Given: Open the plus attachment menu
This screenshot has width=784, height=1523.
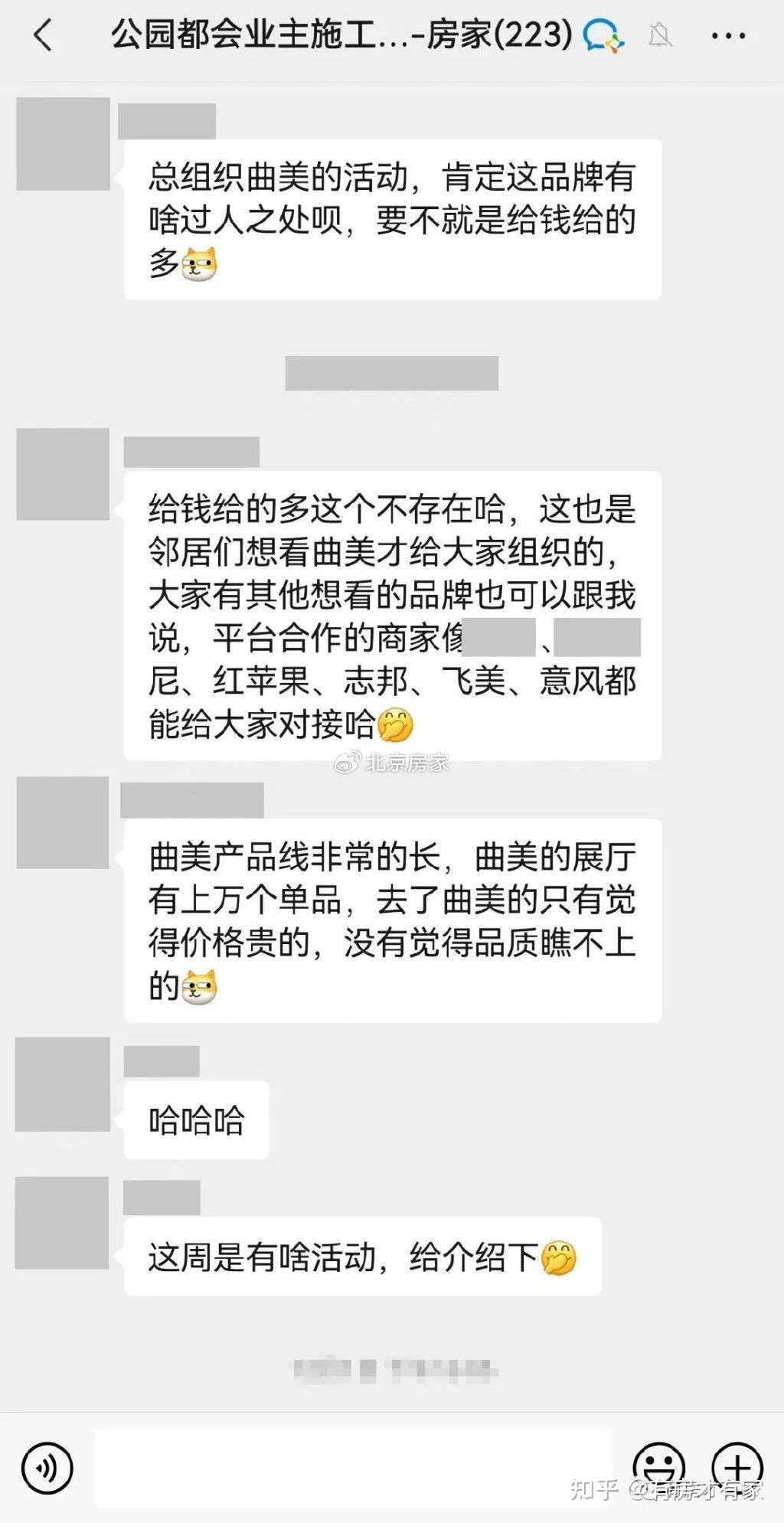Looking at the screenshot, I should (x=737, y=1466).
